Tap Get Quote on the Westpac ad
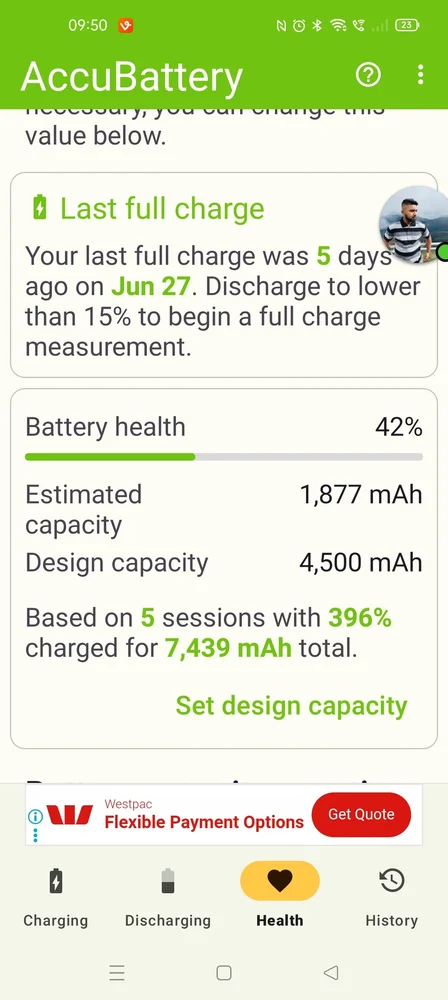The image size is (448, 1000). coord(361,814)
